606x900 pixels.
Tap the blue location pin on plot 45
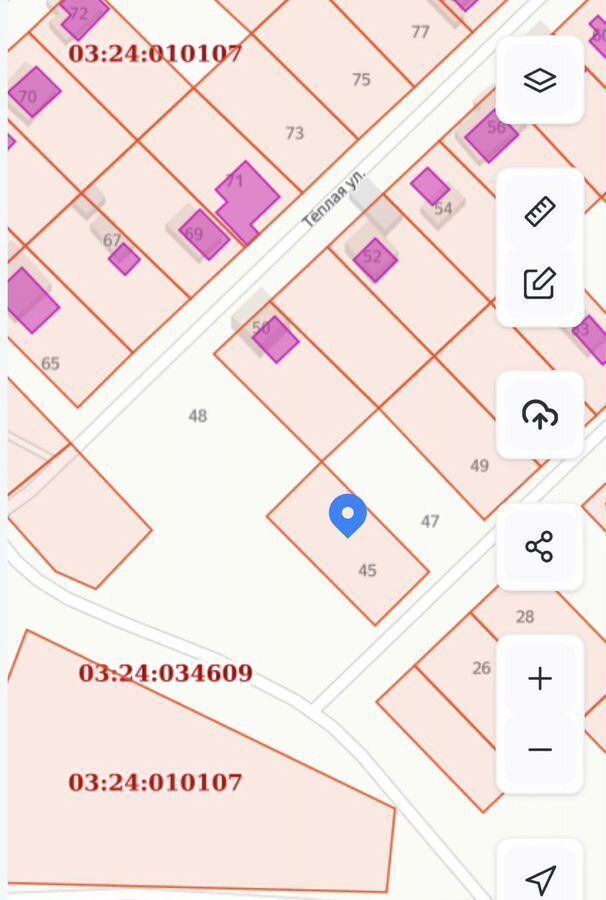pyautogui.click(x=348, y=515)
